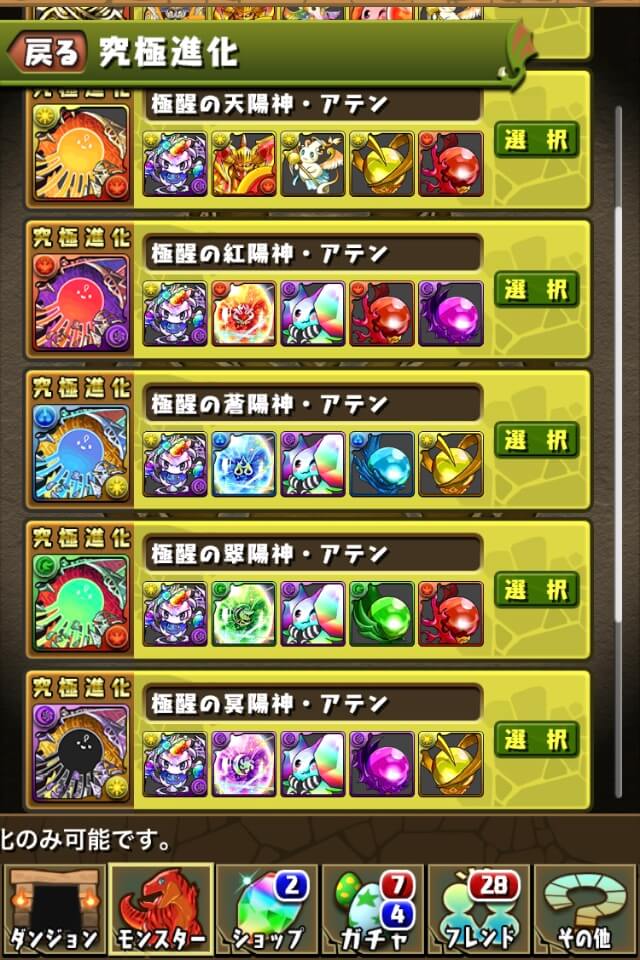This screenshot has width=640, height=960.
Task: Select evolution 極醒の翠陽神・アテン
Action: click(536, 589)
